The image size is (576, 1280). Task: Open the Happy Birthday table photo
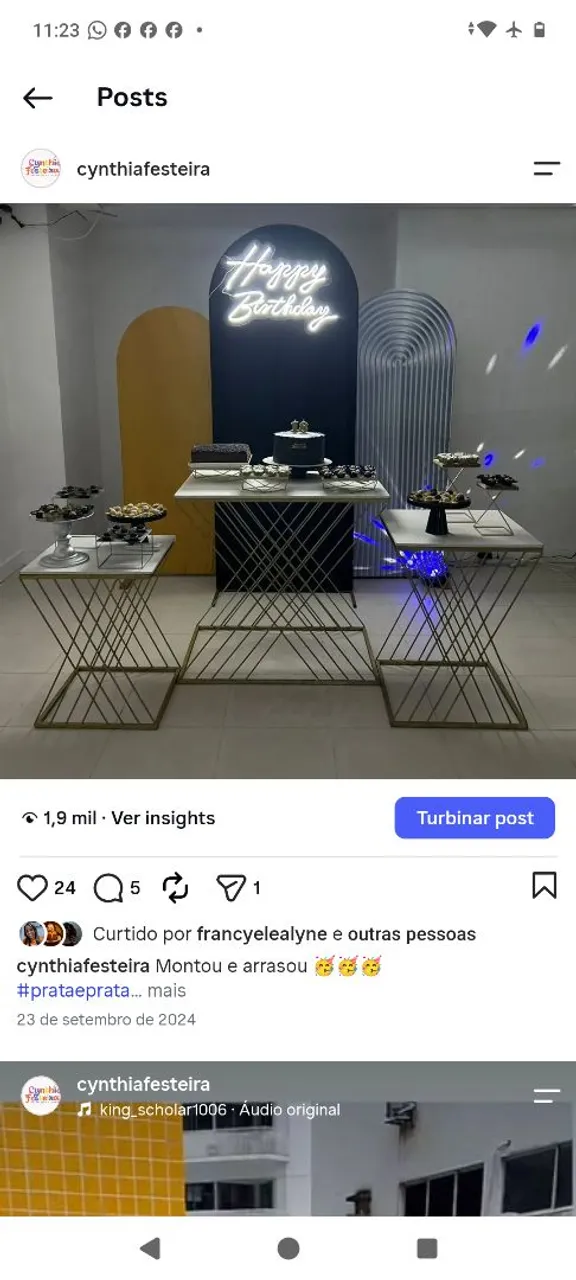point(288,491)
